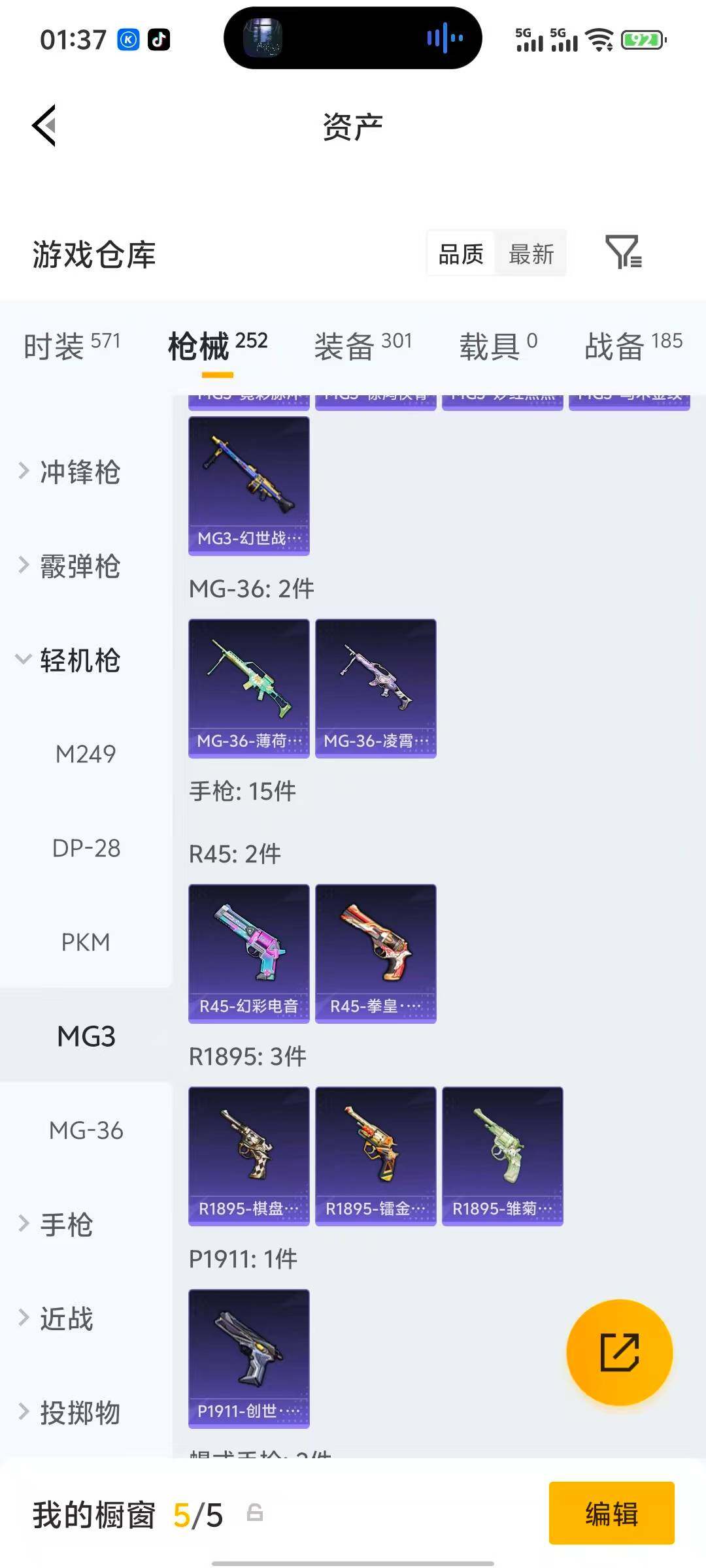Select the MG-36 subcategory in sidebar
The height and width of the screenshot is (1568, 706).
pos(86,1130)
